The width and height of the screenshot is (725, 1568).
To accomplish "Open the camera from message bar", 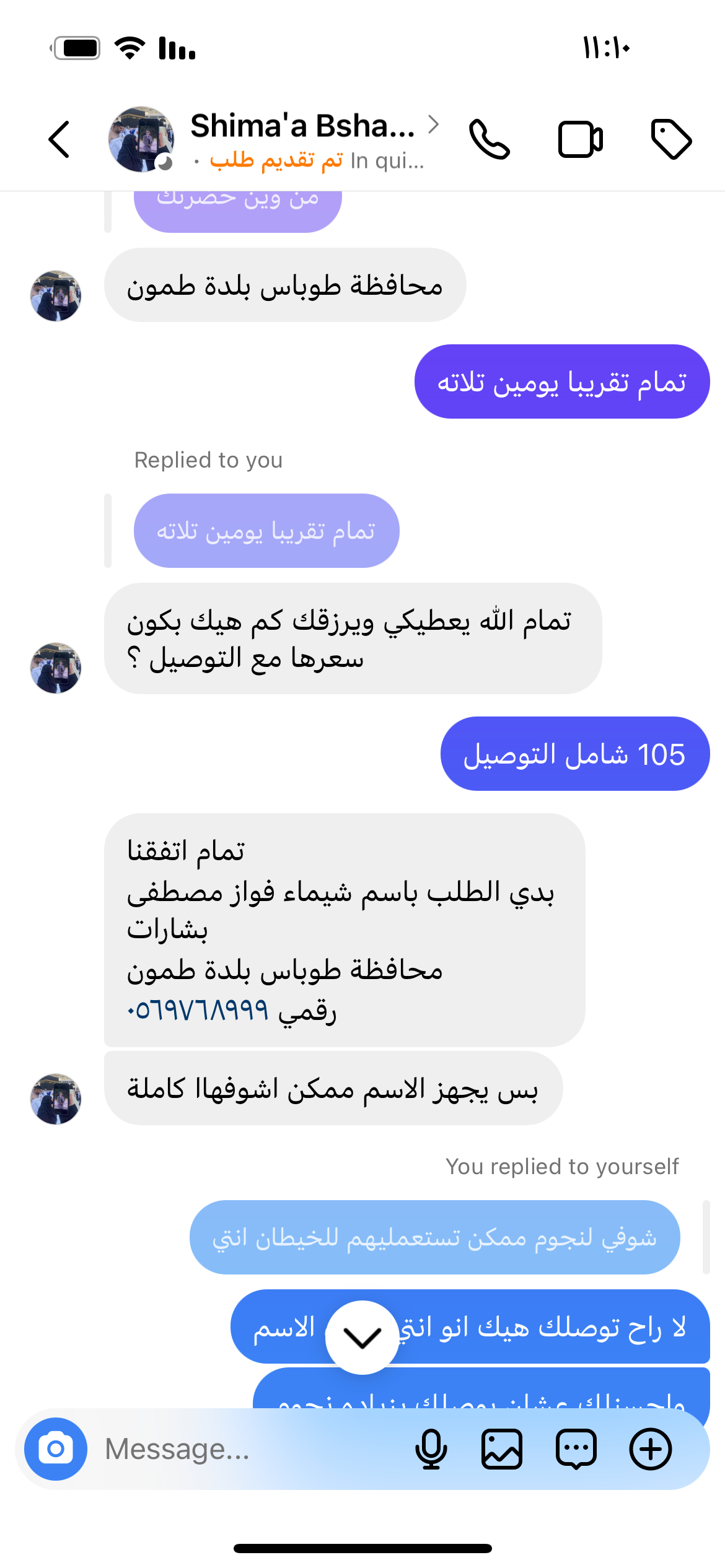I will [x=56, y=1449].
